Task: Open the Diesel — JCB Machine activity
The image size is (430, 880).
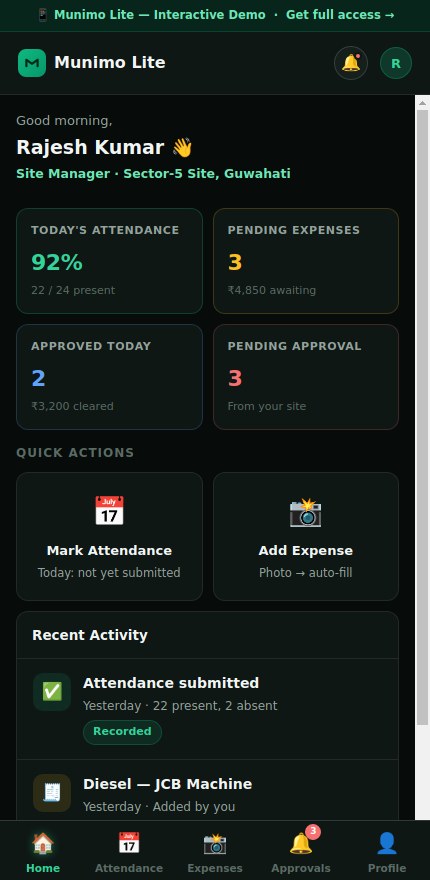Action: (208, 791)
